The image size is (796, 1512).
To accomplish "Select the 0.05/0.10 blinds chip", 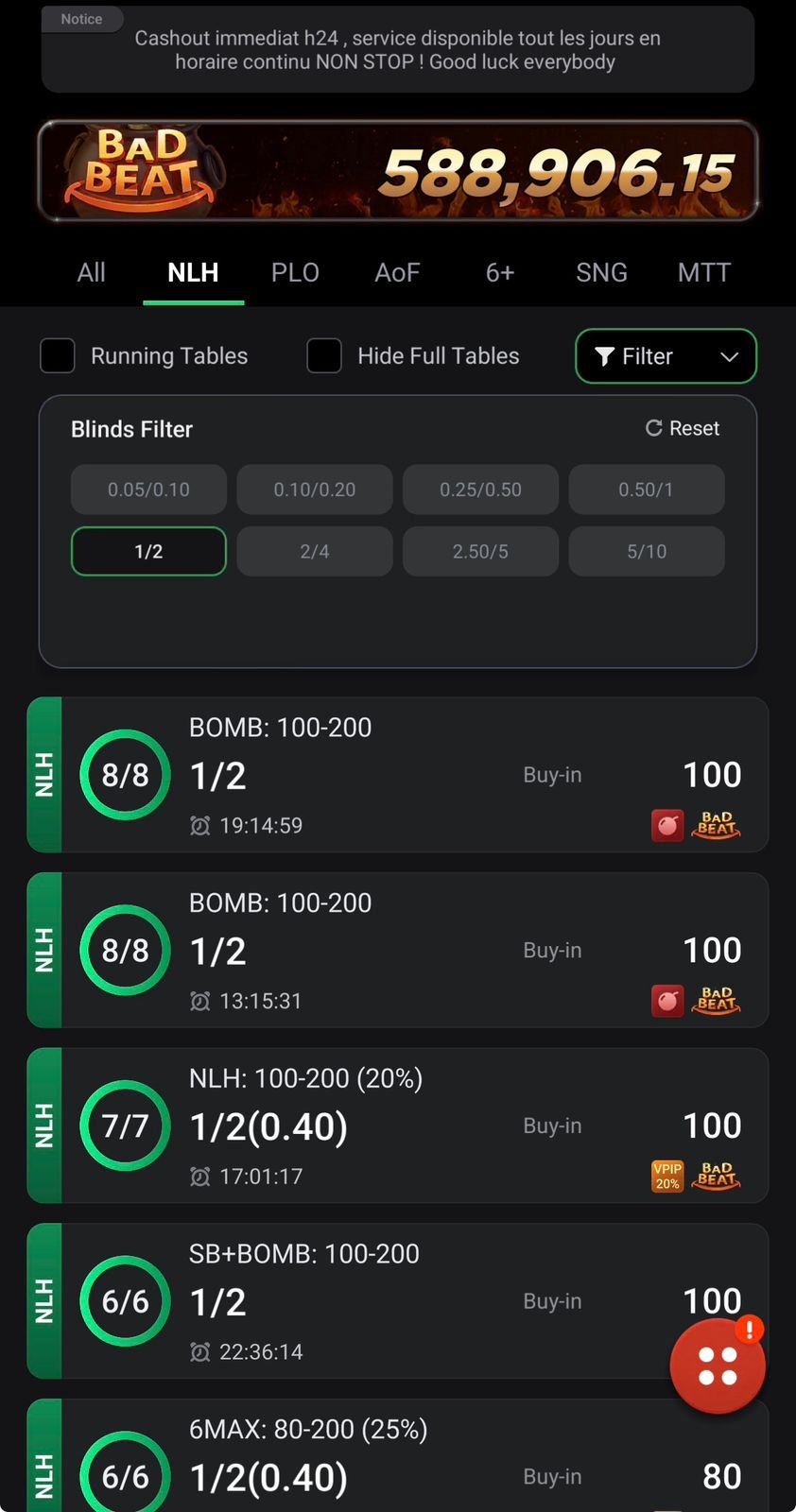I will tap(148, 490).
